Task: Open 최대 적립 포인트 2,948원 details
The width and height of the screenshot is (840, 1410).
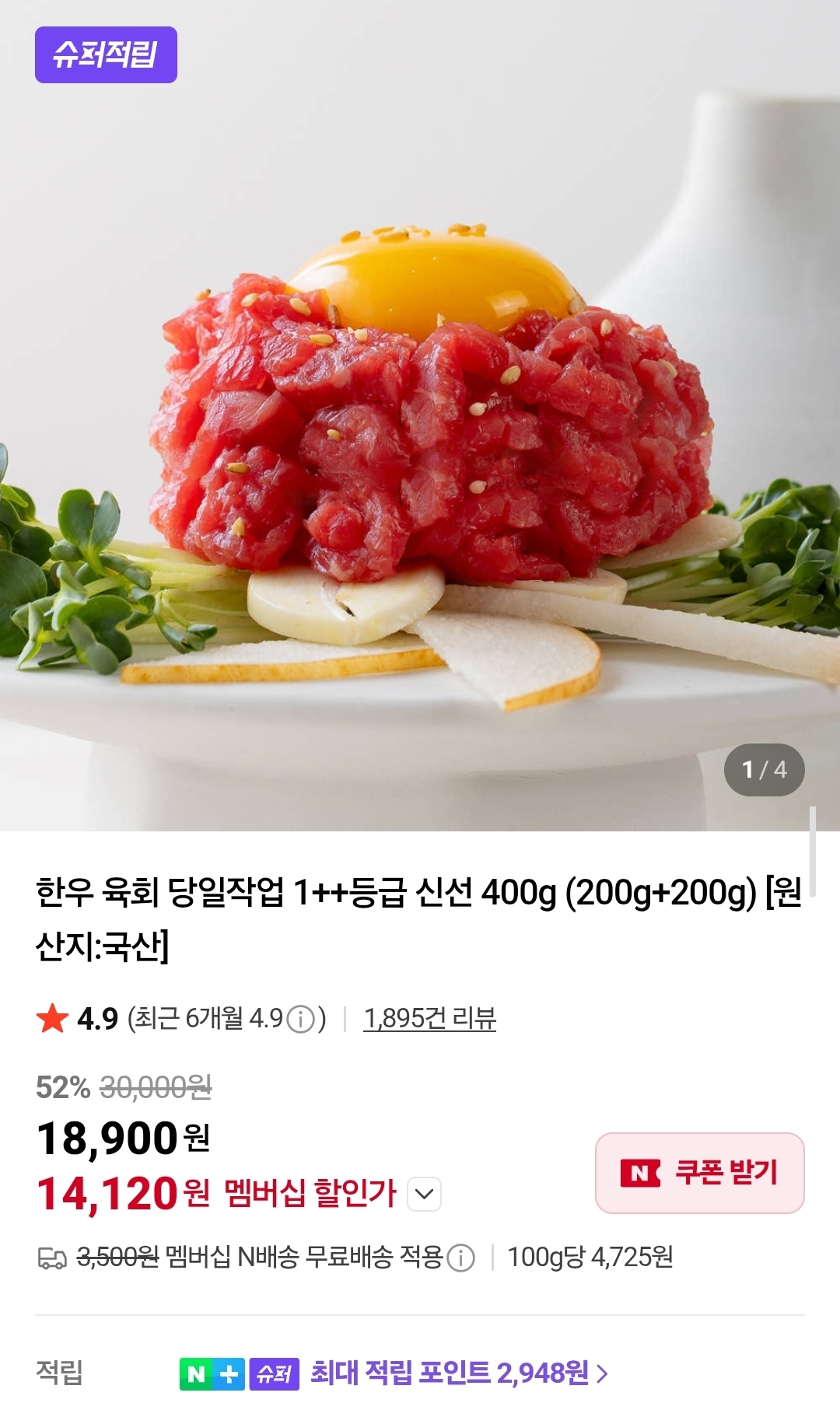Action: (x=459, y=1373)
